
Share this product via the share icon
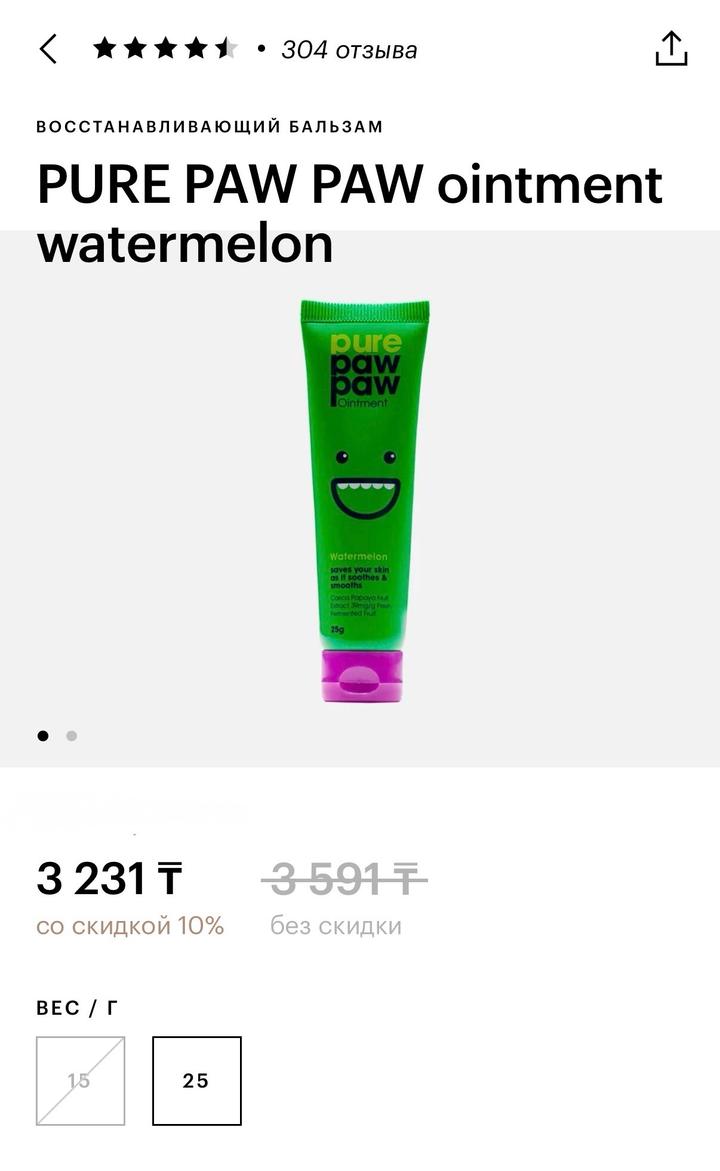[671, 48]
